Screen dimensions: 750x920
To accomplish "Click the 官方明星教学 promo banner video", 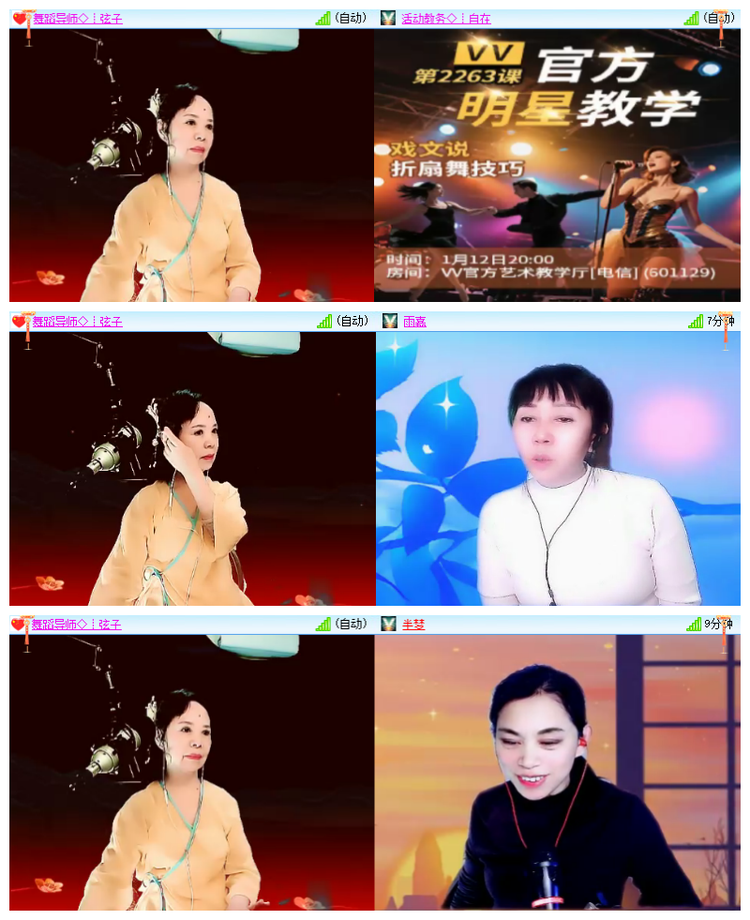I will [x=560, y=165].
